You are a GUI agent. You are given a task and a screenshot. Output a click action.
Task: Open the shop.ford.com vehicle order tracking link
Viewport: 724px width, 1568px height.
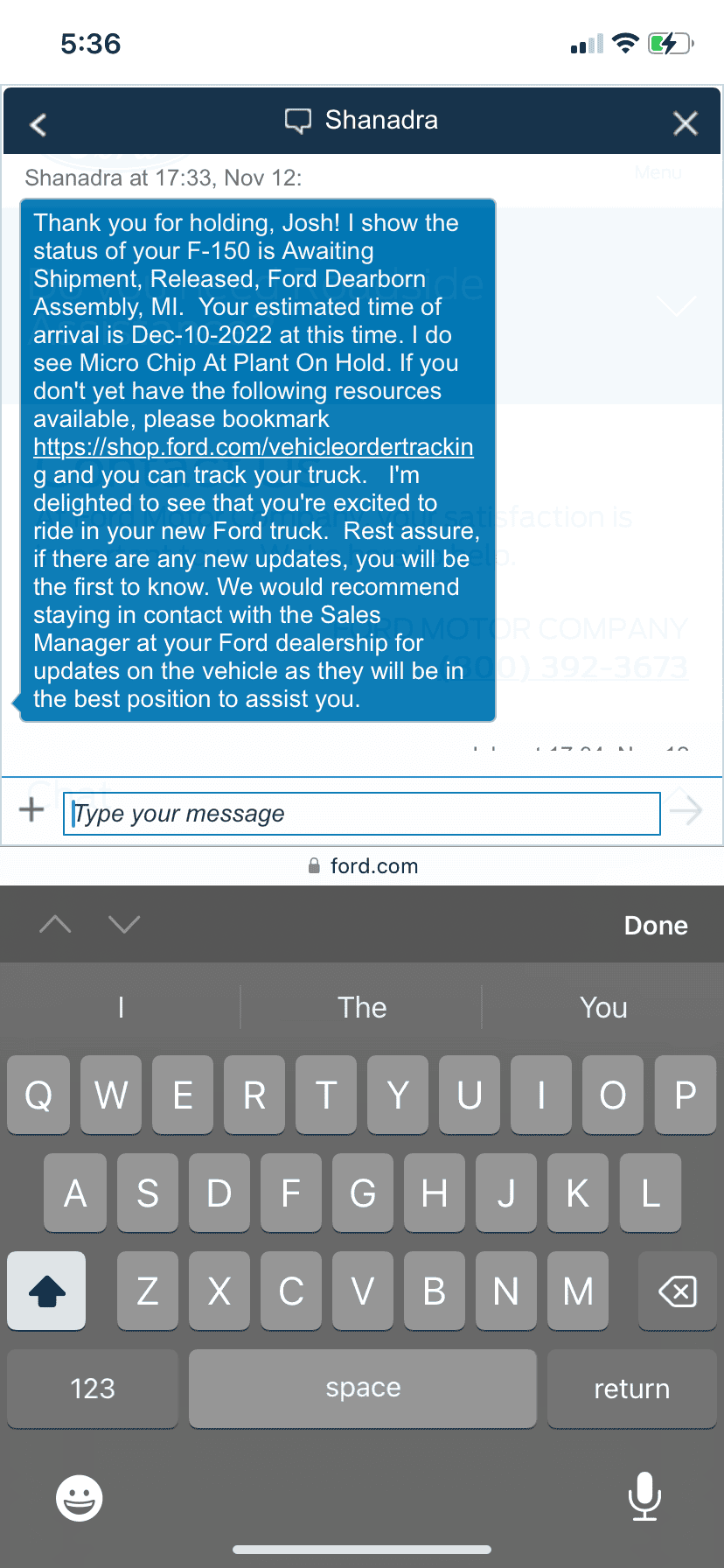(253, 447)
